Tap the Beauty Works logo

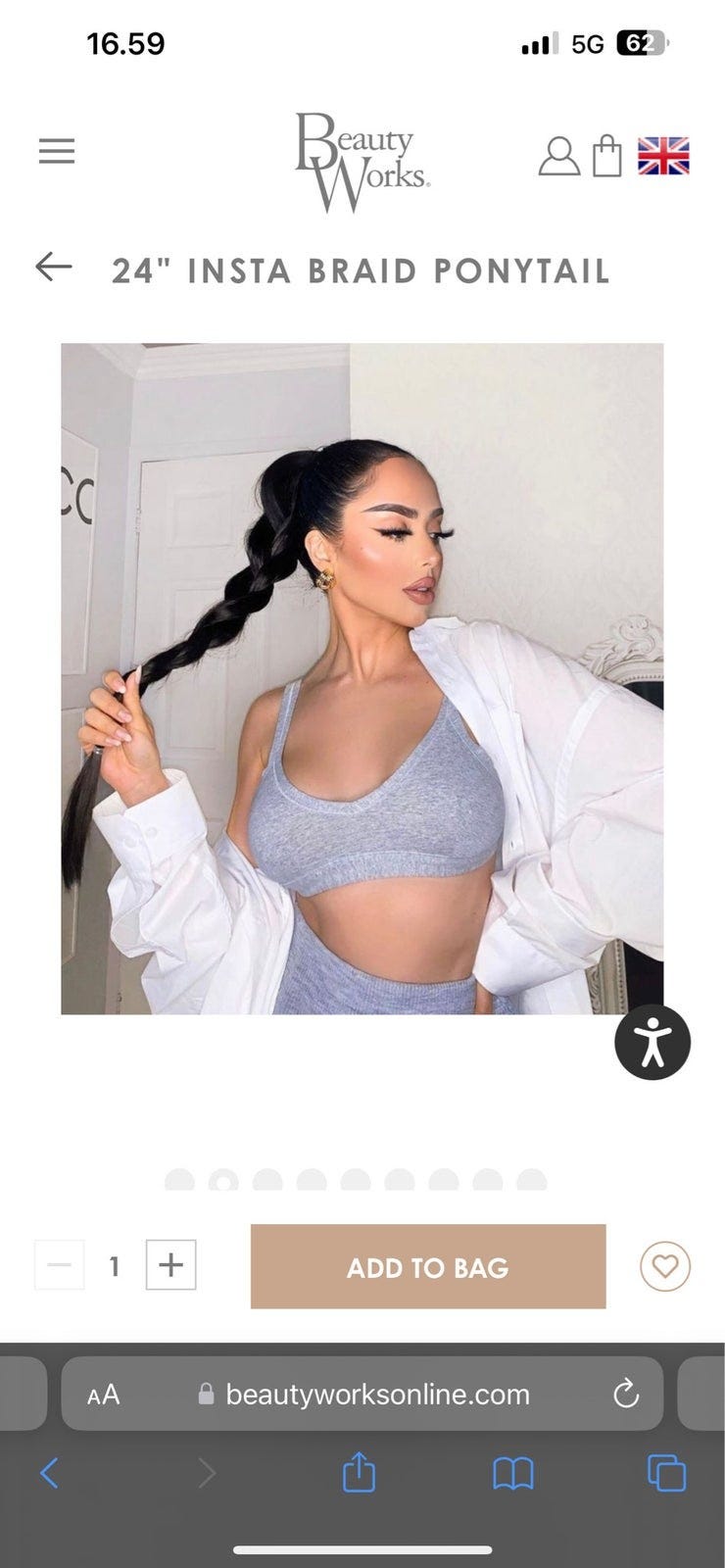point(362,162)
